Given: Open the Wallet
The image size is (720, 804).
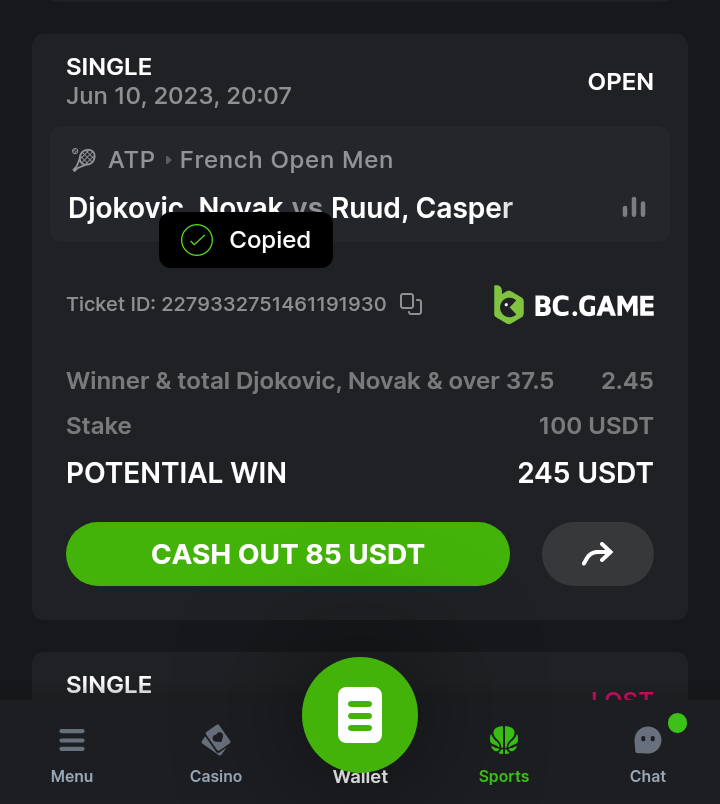Looking at the screenshot, I should [x=360, y=717].
